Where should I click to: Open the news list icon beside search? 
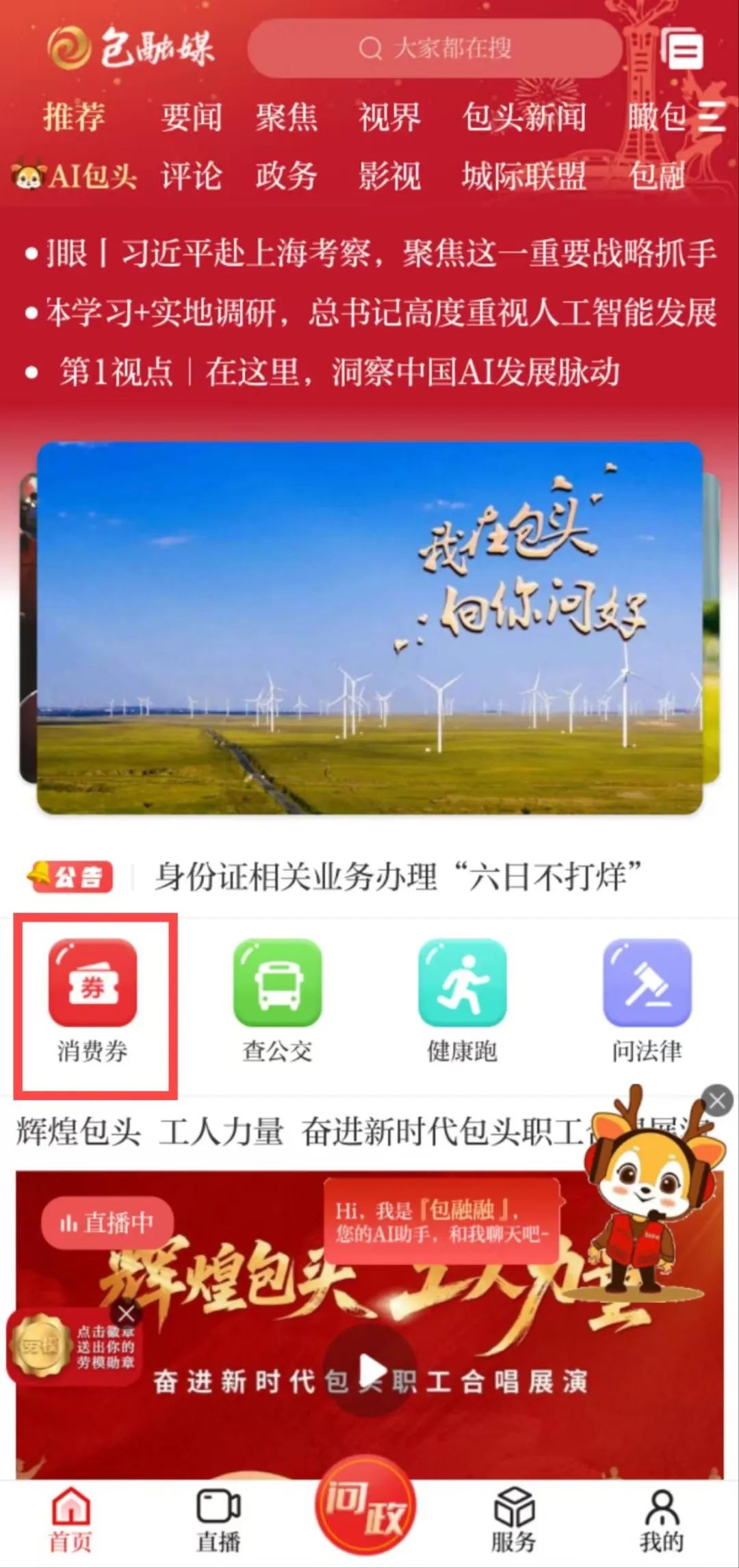(x=682, y=49)
